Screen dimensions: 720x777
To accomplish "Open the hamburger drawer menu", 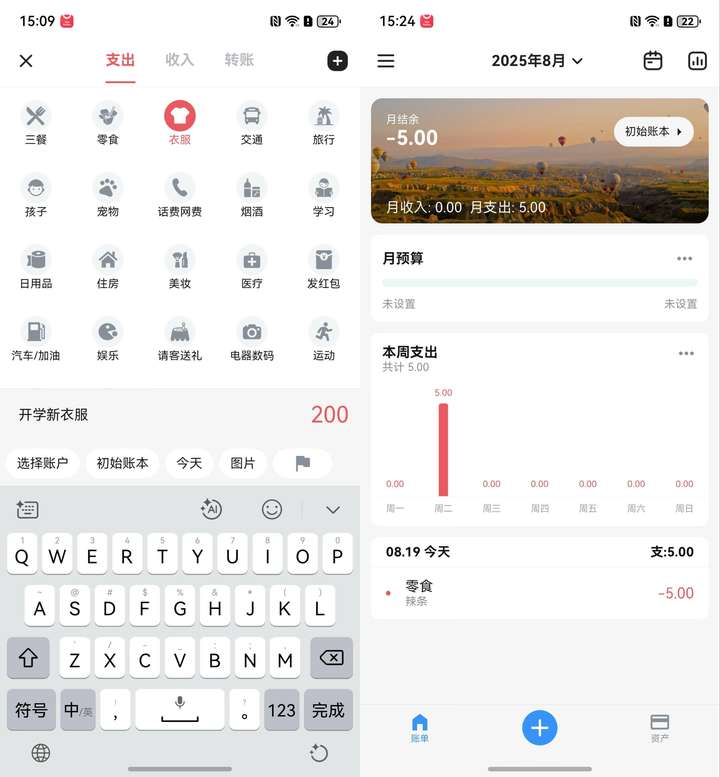I will [386, 61].
